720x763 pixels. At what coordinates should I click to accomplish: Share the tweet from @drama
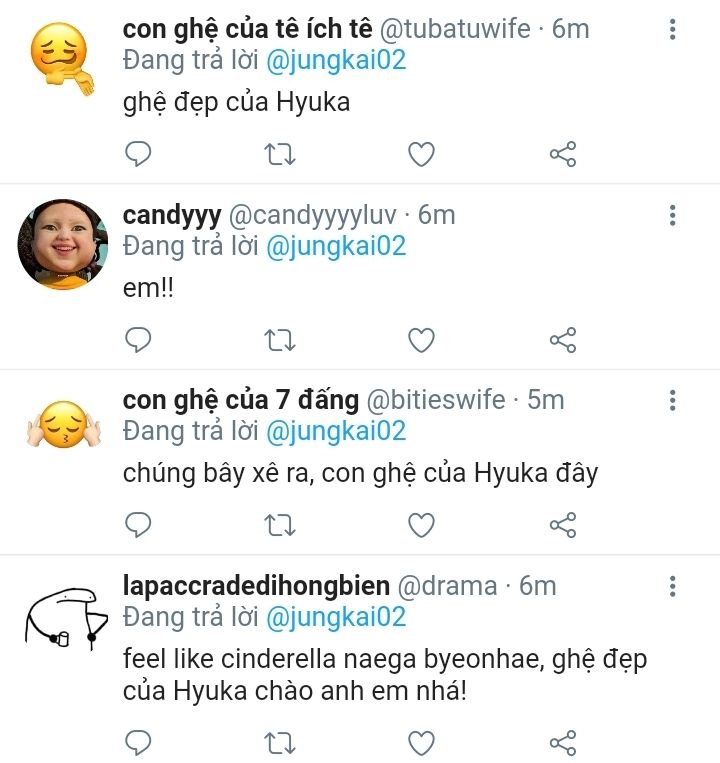[x=563, y=742]
